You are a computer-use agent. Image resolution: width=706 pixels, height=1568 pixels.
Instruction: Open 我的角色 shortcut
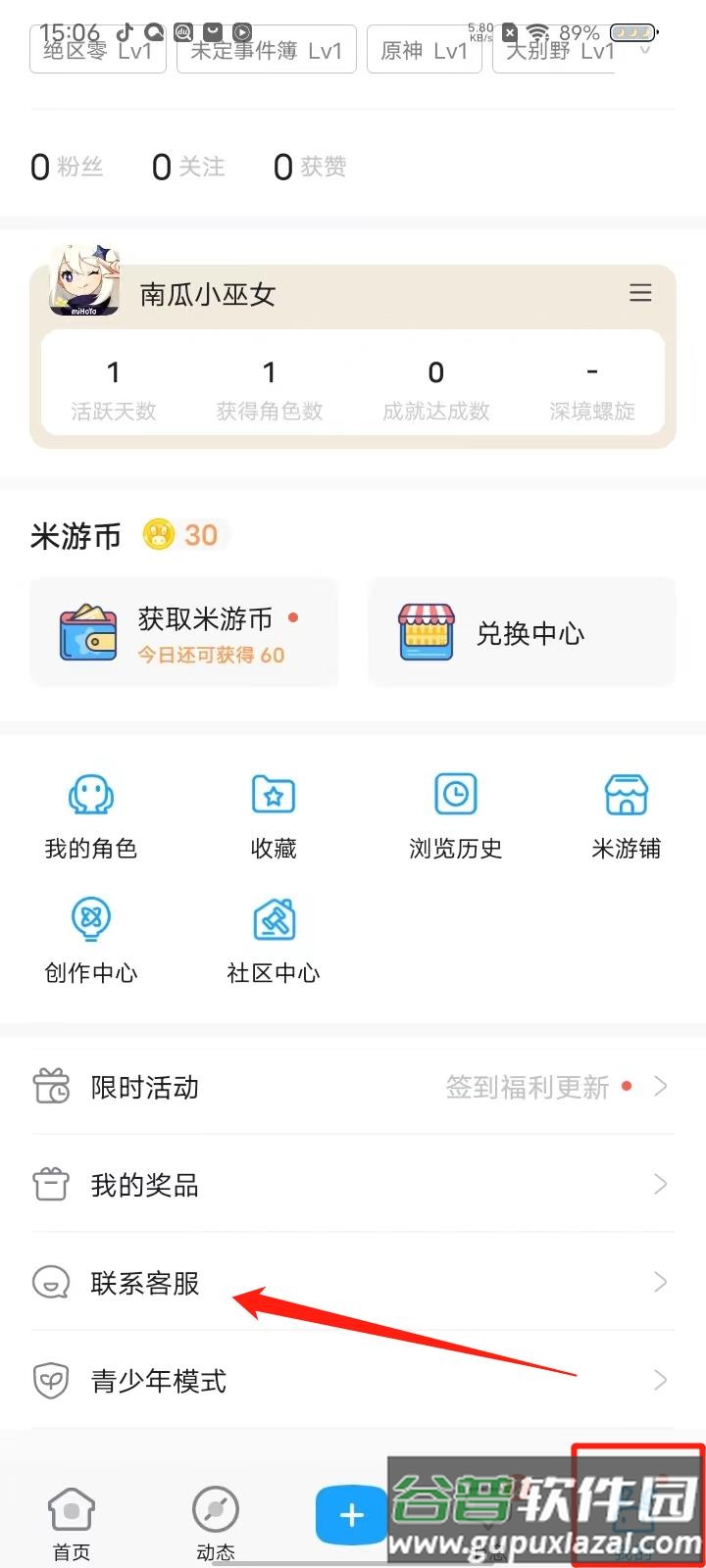[91, 816]
